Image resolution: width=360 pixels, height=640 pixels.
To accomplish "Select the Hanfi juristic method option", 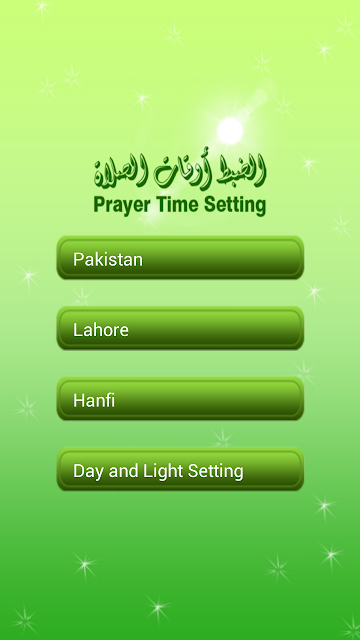I will 180,399.
